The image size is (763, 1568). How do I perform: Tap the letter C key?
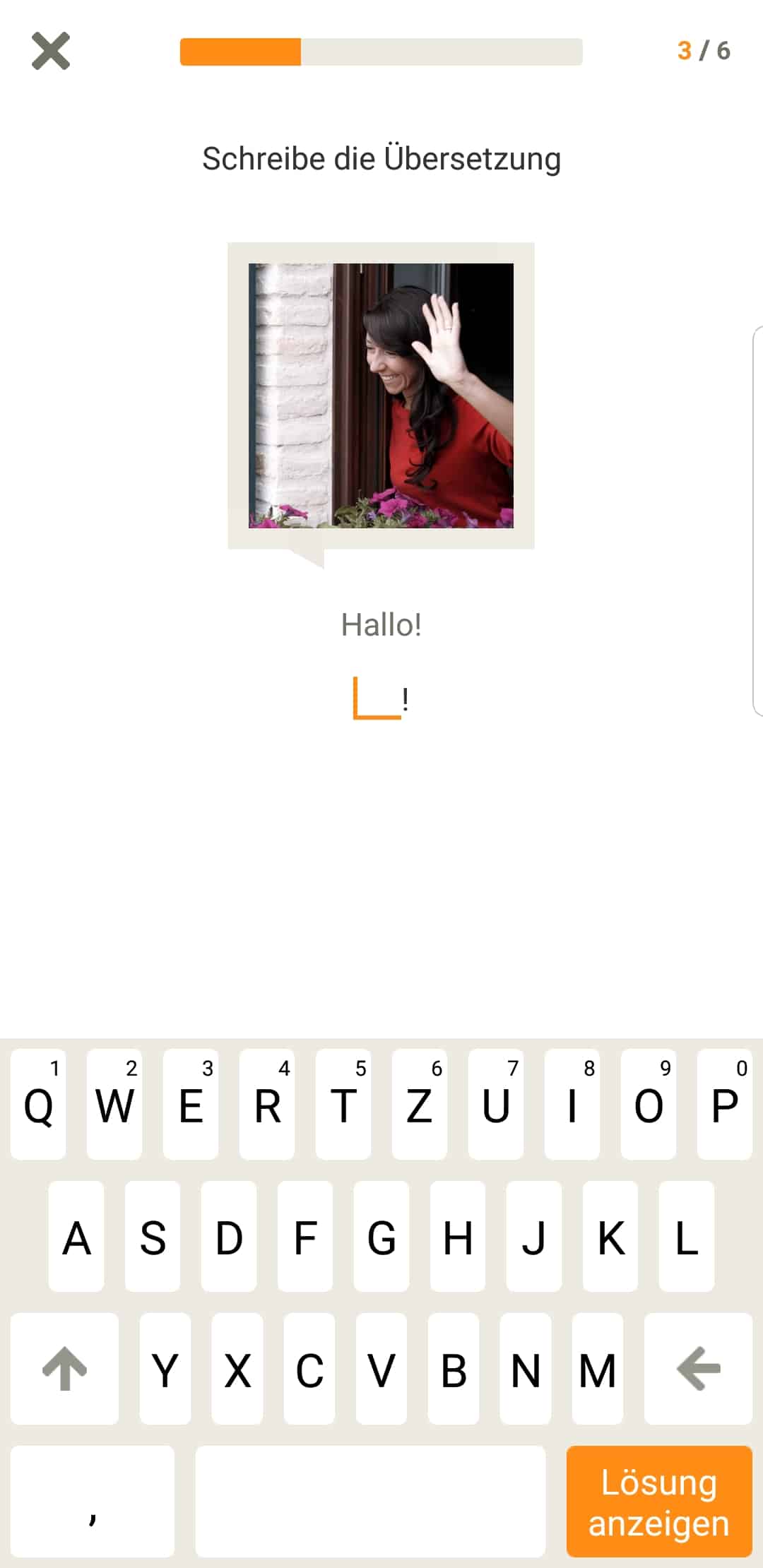click(309, 1369)
